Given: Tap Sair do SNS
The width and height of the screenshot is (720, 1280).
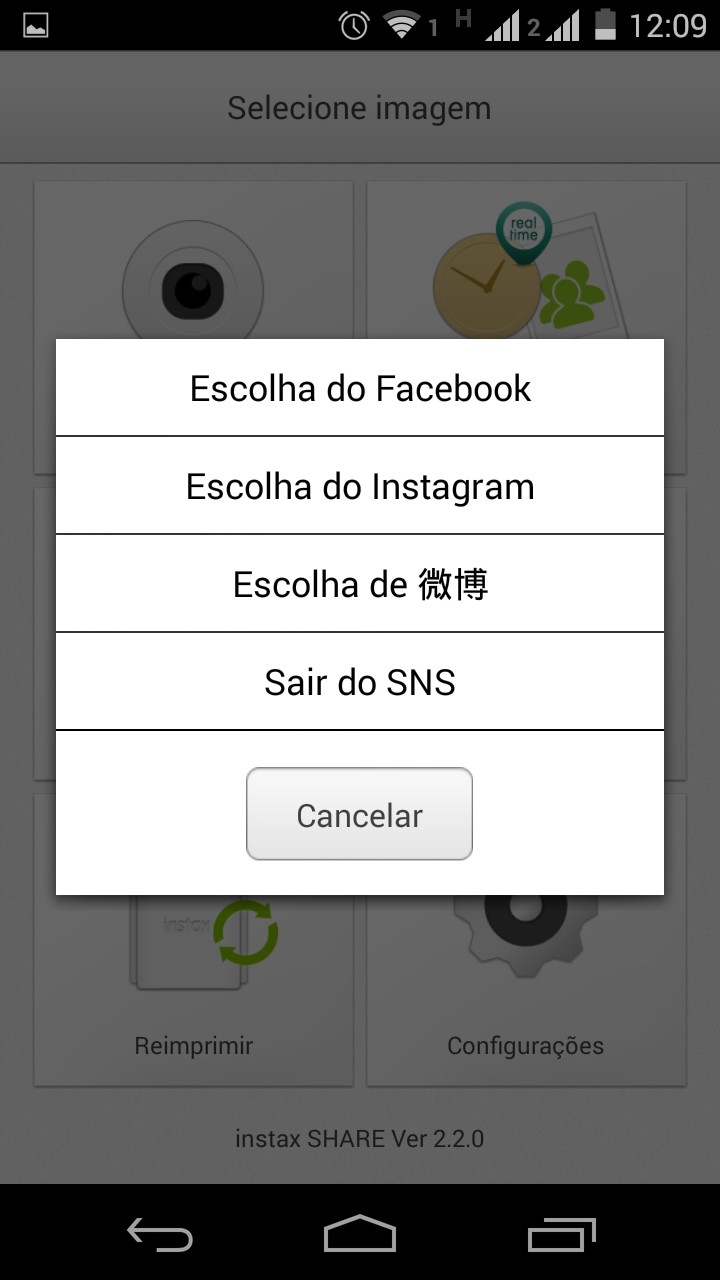Looking at the screenshot, I should [x=360, y=682].
